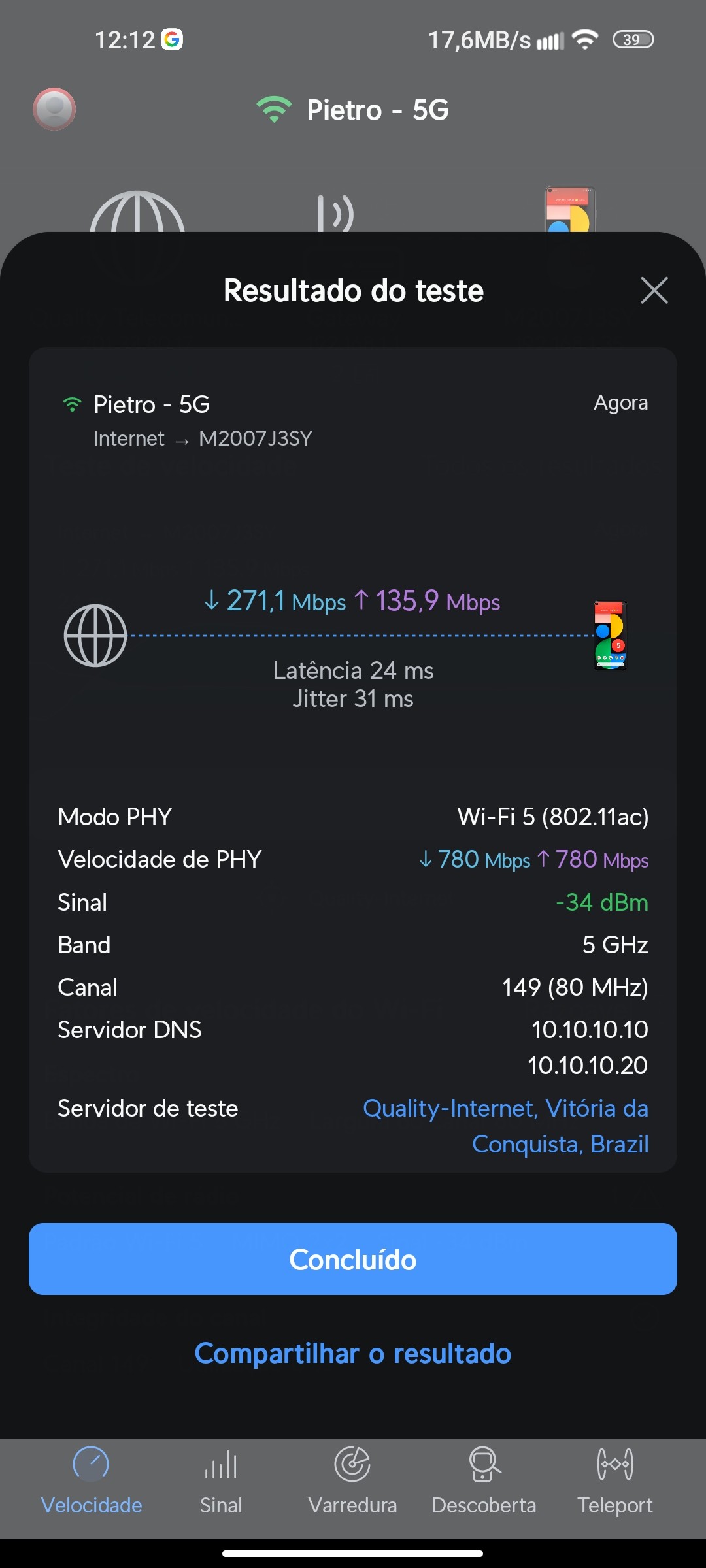Open the profile avatar icon
Screen dimensions: 706x1568
click(54, 109)
